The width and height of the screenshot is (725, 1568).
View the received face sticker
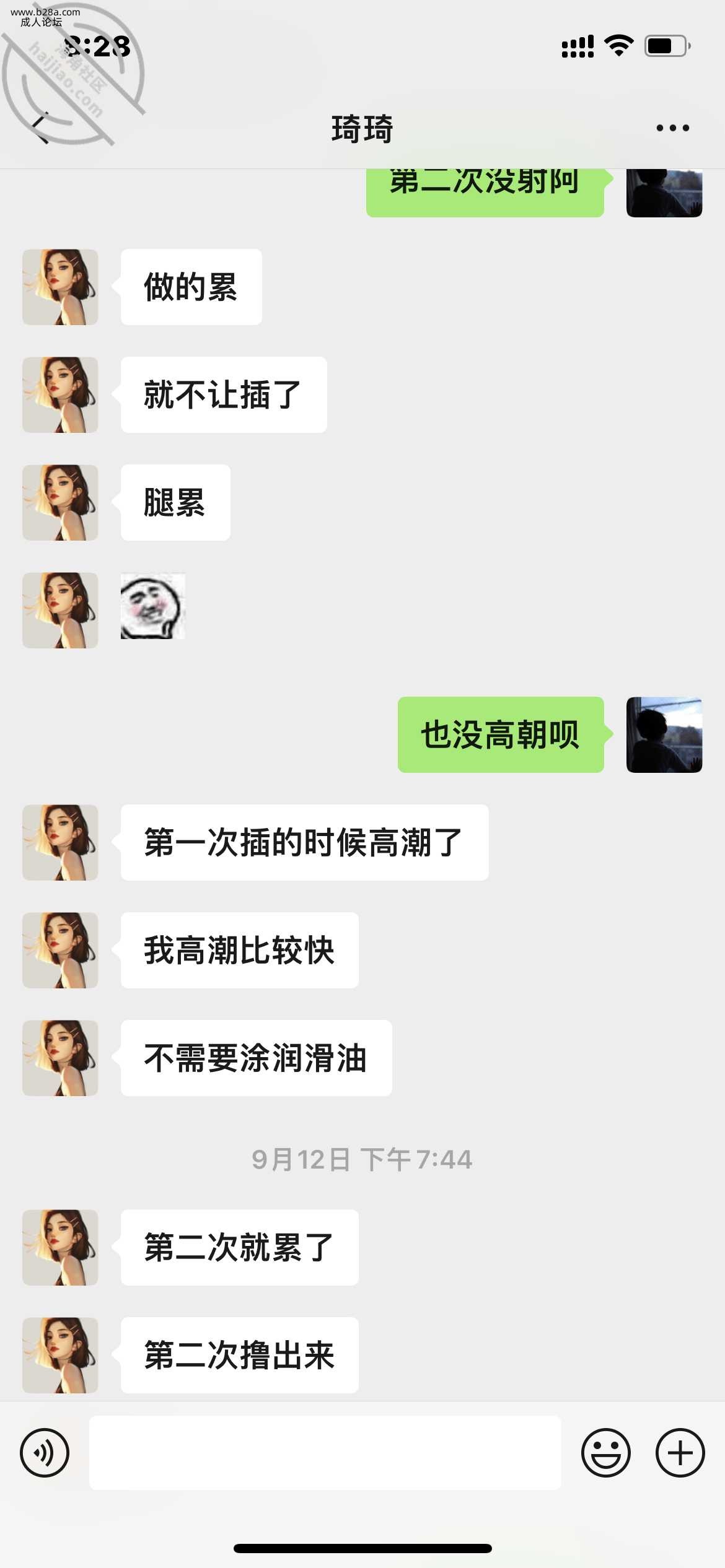152,606
